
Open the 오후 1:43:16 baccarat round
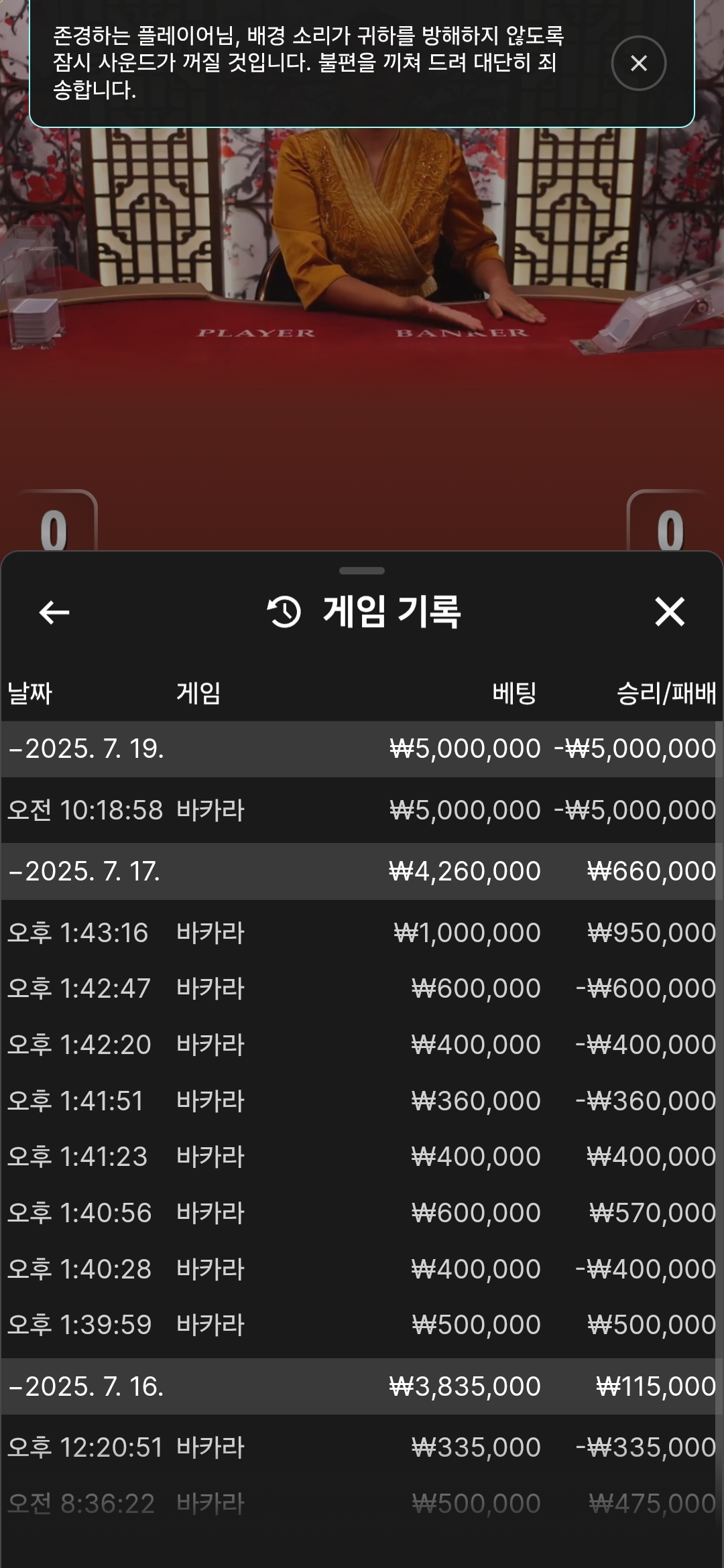(362, 933)
